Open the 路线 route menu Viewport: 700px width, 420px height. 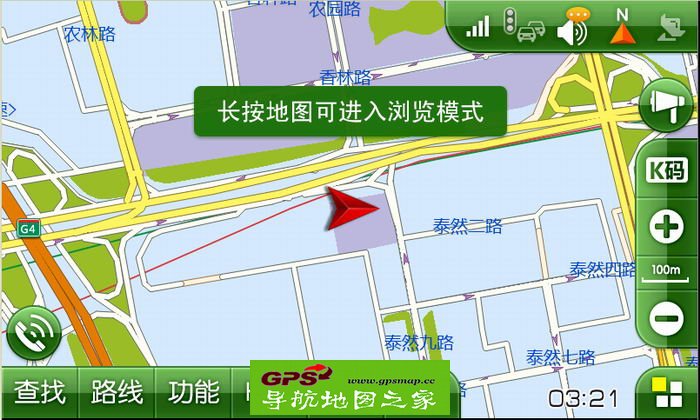(x=117, y=392)
